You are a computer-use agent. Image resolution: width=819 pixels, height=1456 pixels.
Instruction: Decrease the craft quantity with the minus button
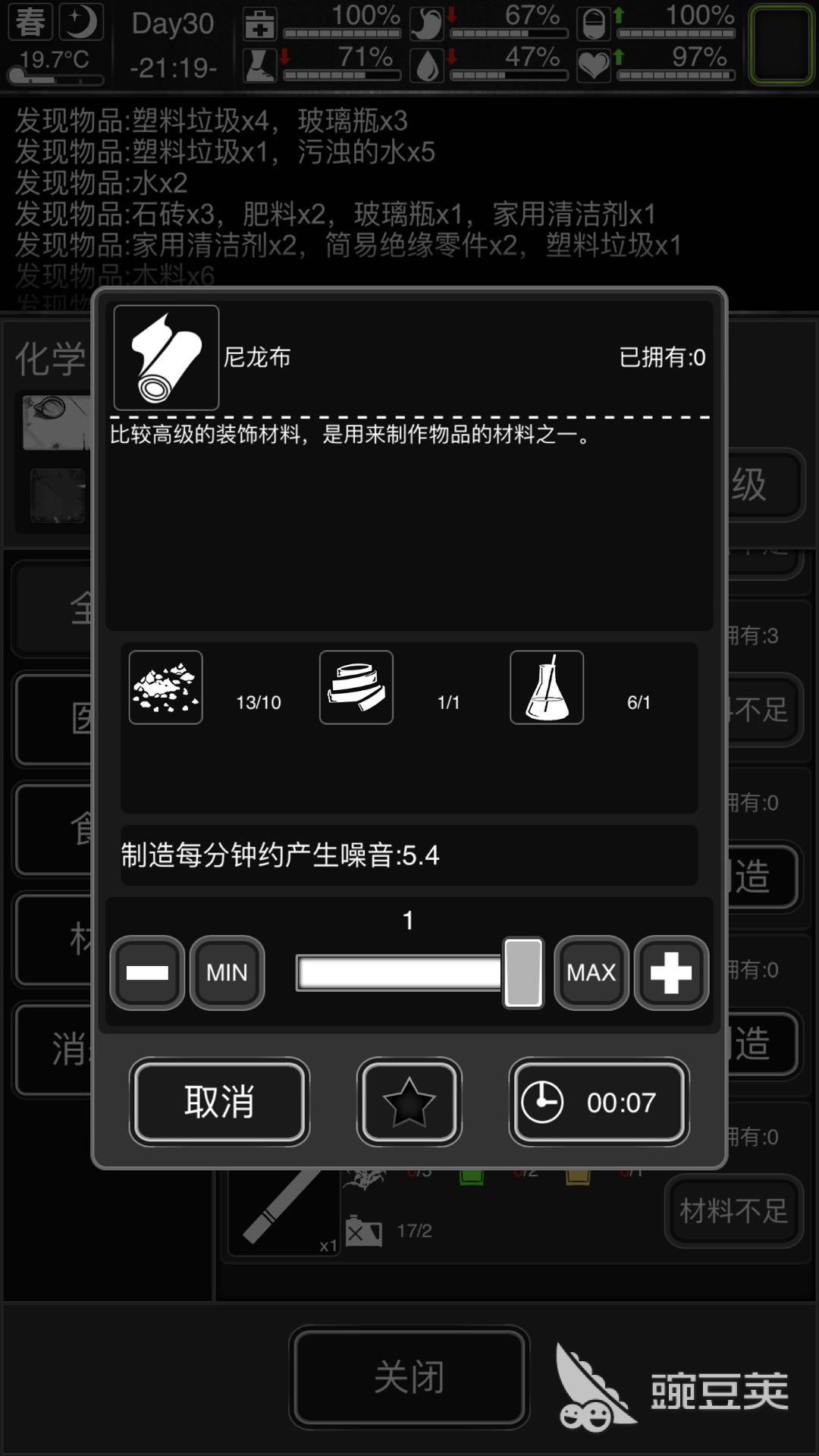[x=147, y=972]
